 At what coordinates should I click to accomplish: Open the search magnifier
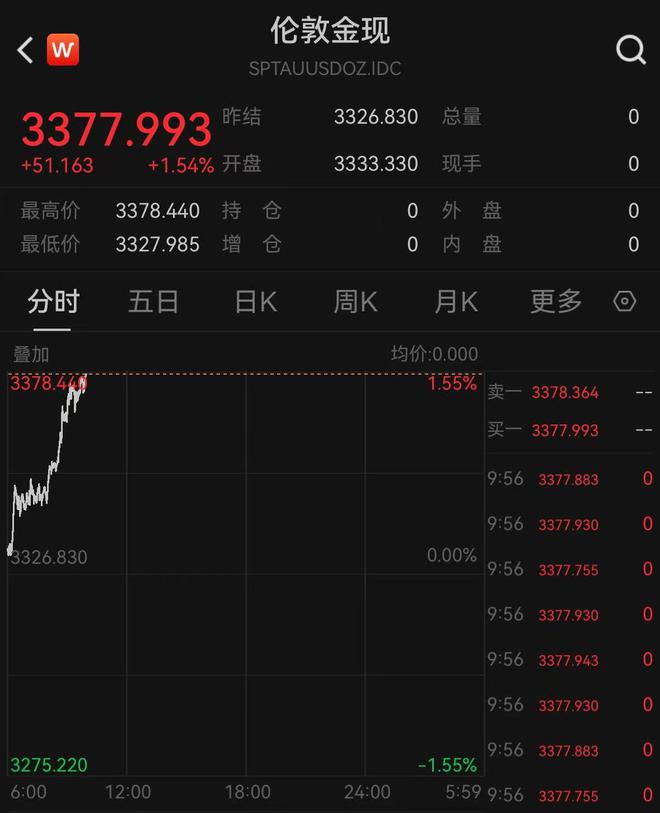point(630,49)
